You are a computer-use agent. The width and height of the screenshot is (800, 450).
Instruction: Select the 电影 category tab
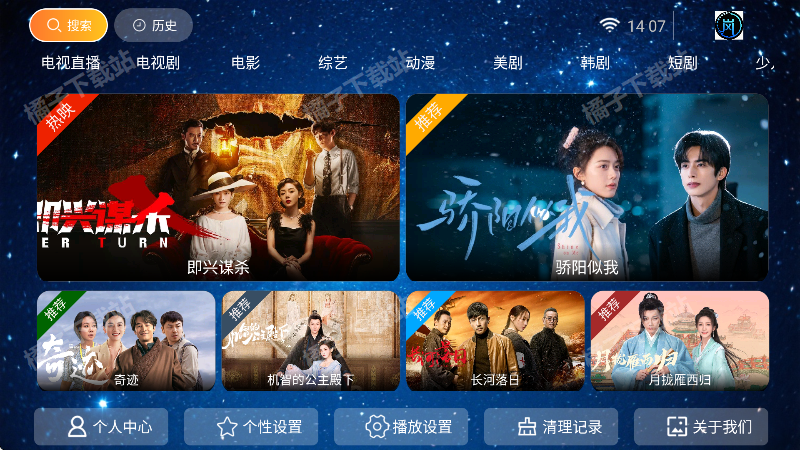point(245,63)
